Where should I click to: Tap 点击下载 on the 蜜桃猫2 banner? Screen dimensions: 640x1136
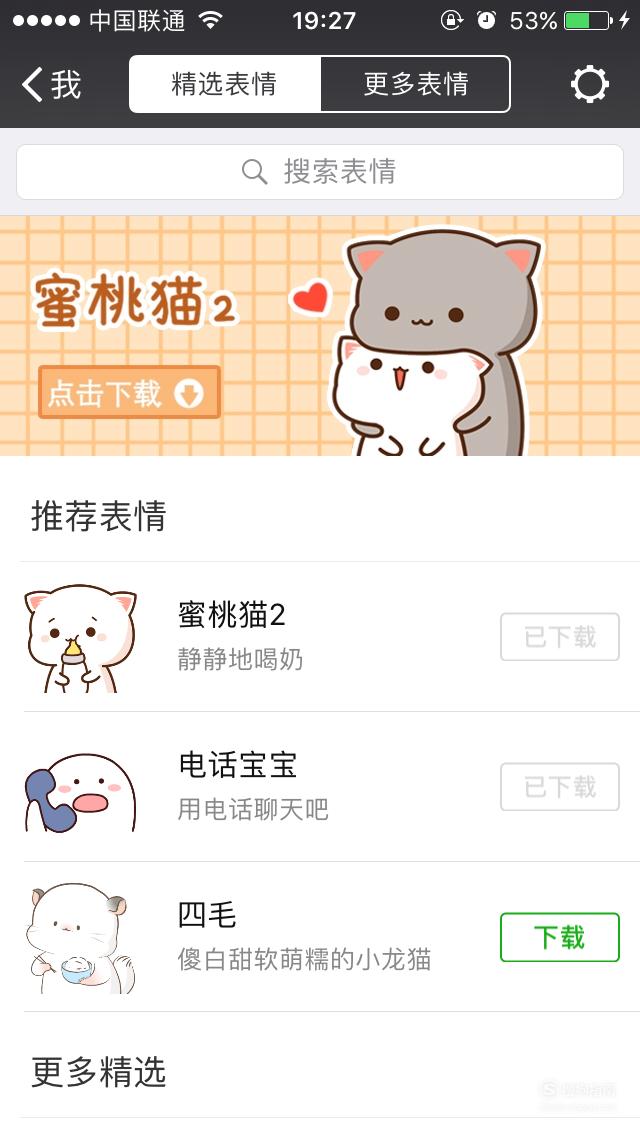coord(129,392)
